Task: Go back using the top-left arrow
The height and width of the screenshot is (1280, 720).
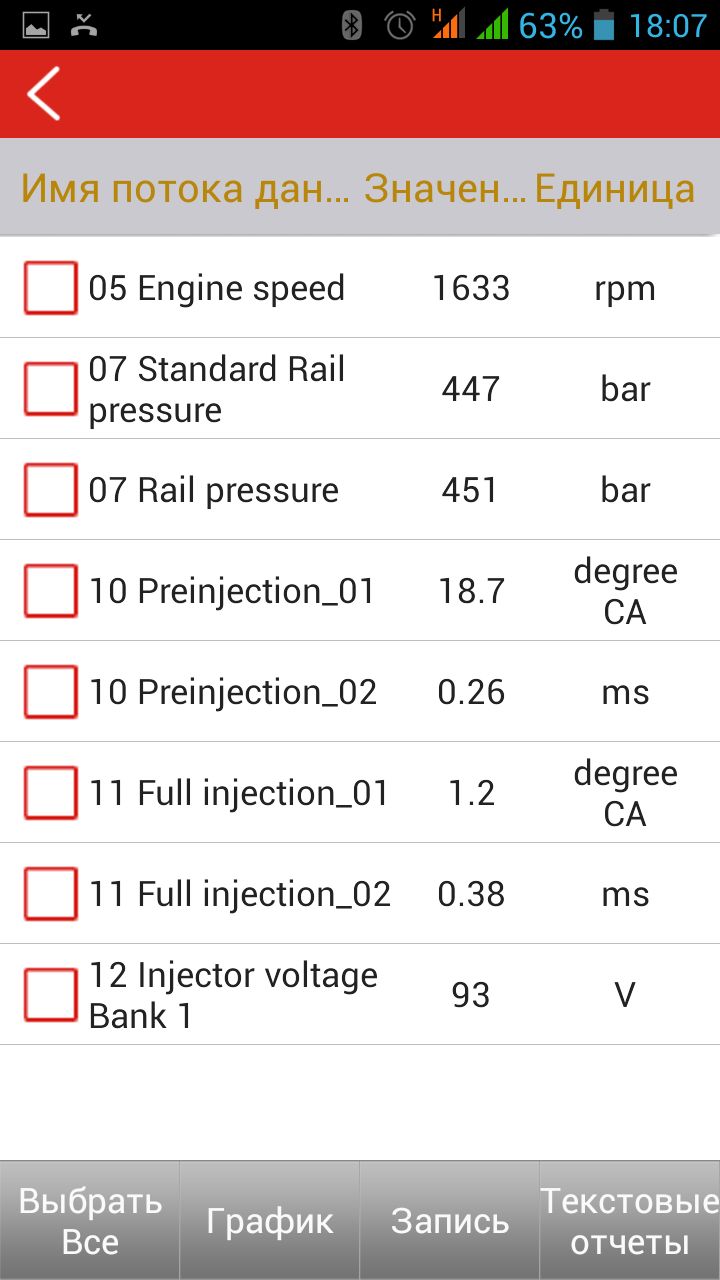Action: coord(44,94)
